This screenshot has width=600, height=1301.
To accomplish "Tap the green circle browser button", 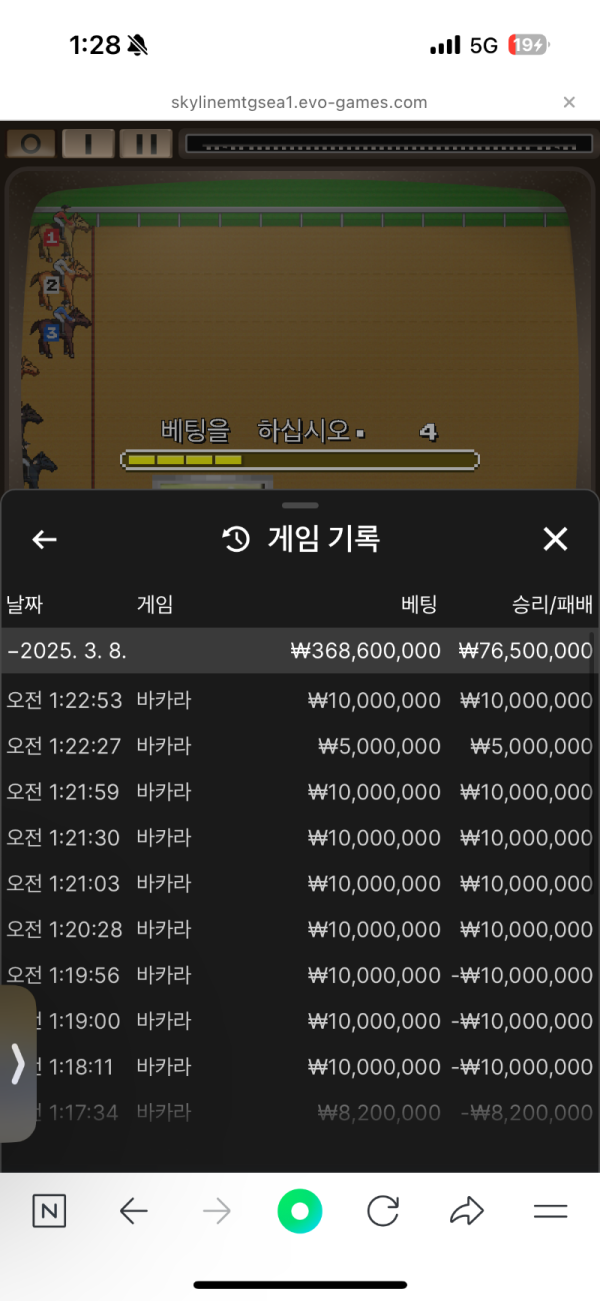I will (x=300, y=1212).
